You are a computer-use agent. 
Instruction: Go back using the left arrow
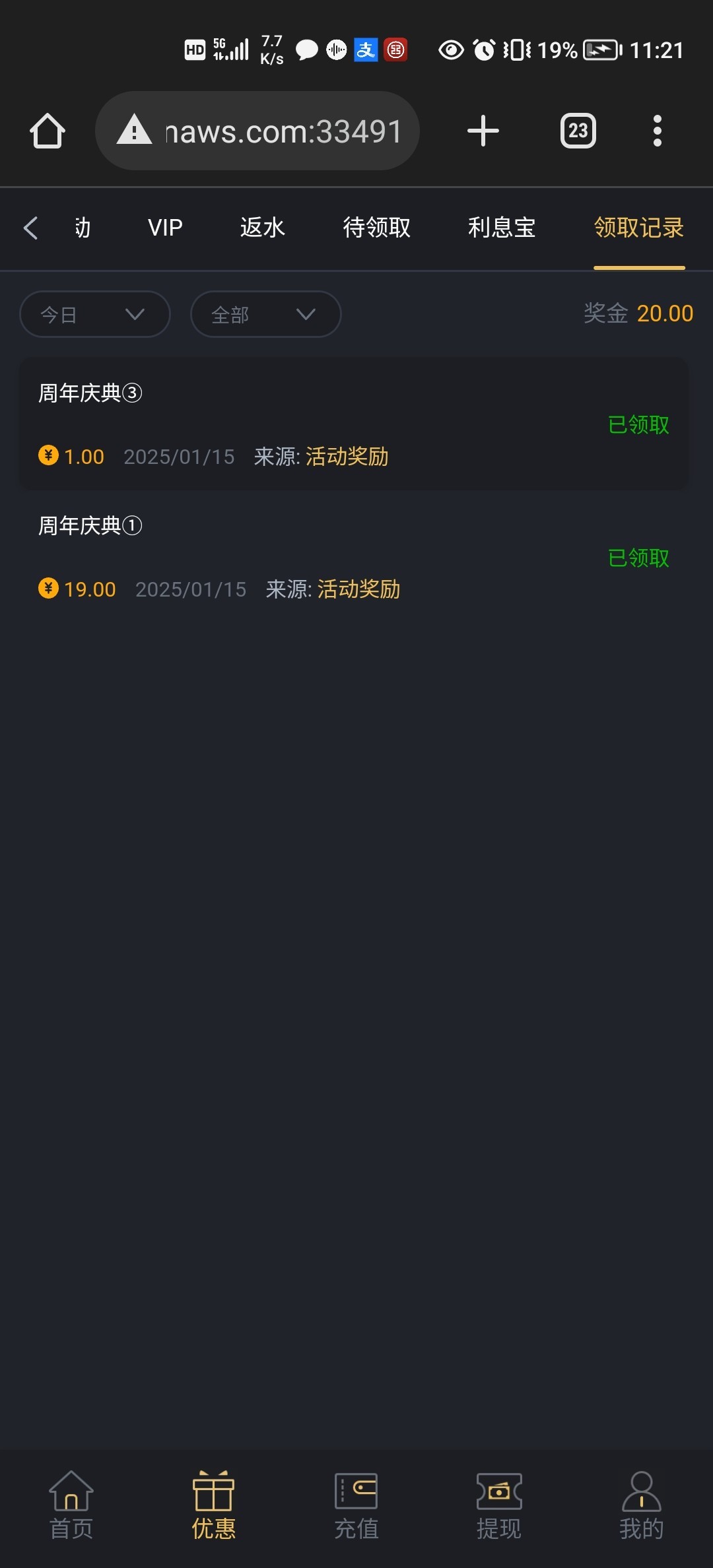[x=30, y=228]
